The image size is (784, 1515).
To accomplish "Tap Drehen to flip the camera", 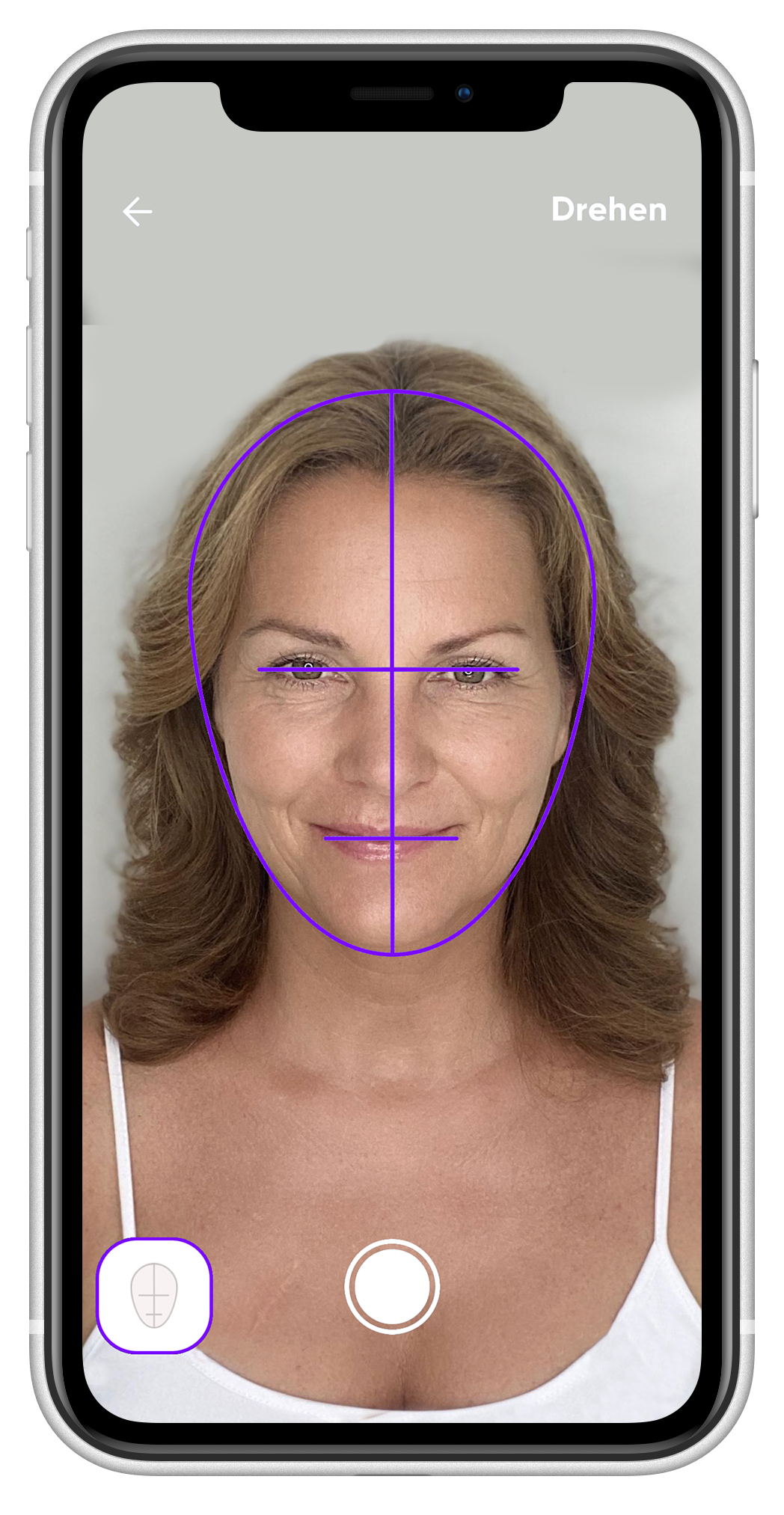I will 608,210.
